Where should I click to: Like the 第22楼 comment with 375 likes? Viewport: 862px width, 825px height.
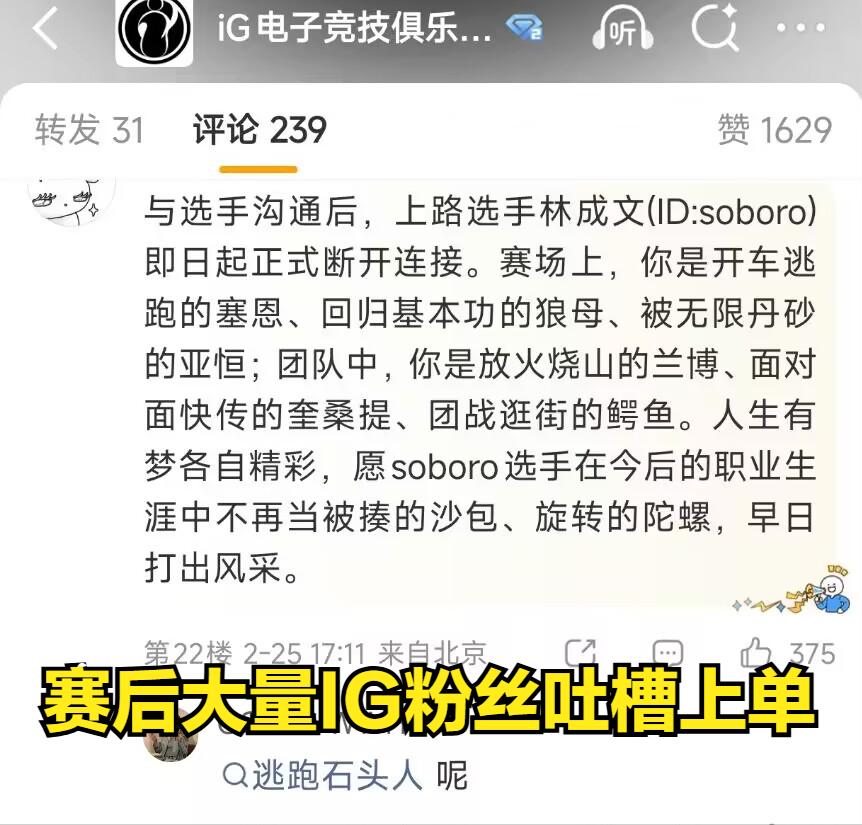pyautogui.click(x=756, y=653)
